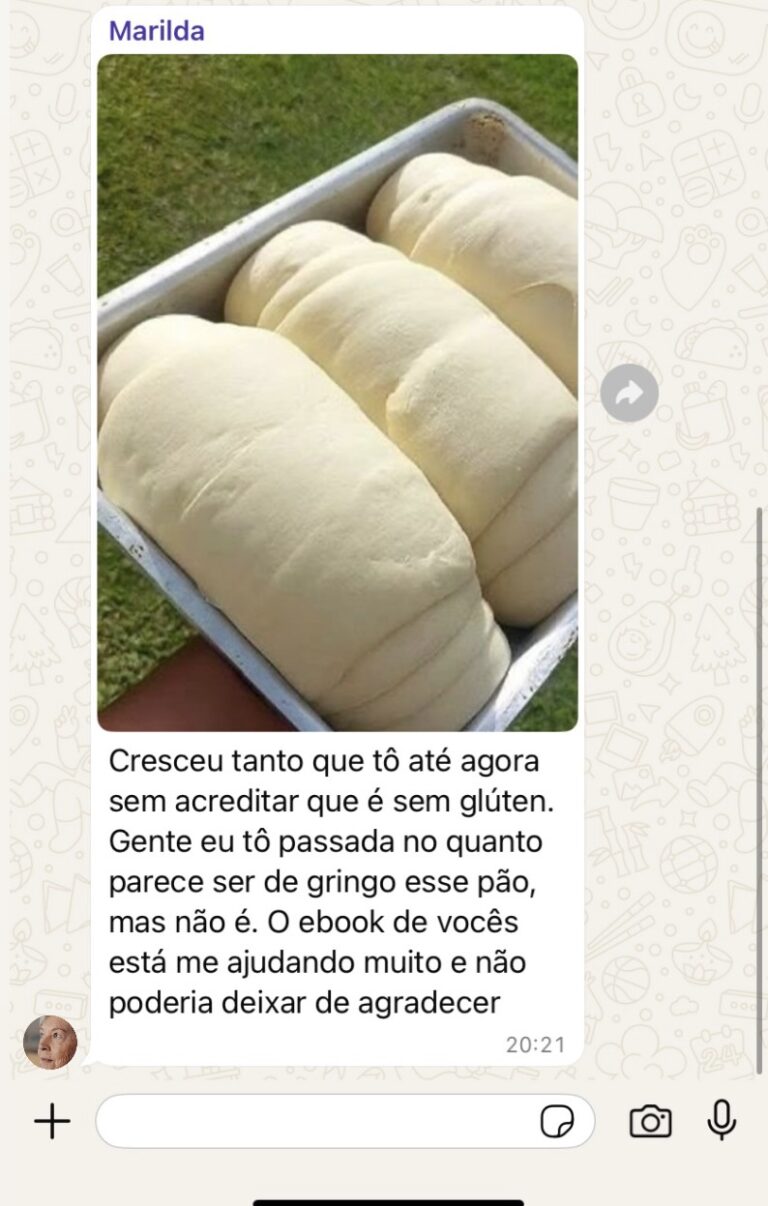Screen dimensions: 768x1206
Task: Forward Marilda's photo message
Action: [x=629, y=393]
